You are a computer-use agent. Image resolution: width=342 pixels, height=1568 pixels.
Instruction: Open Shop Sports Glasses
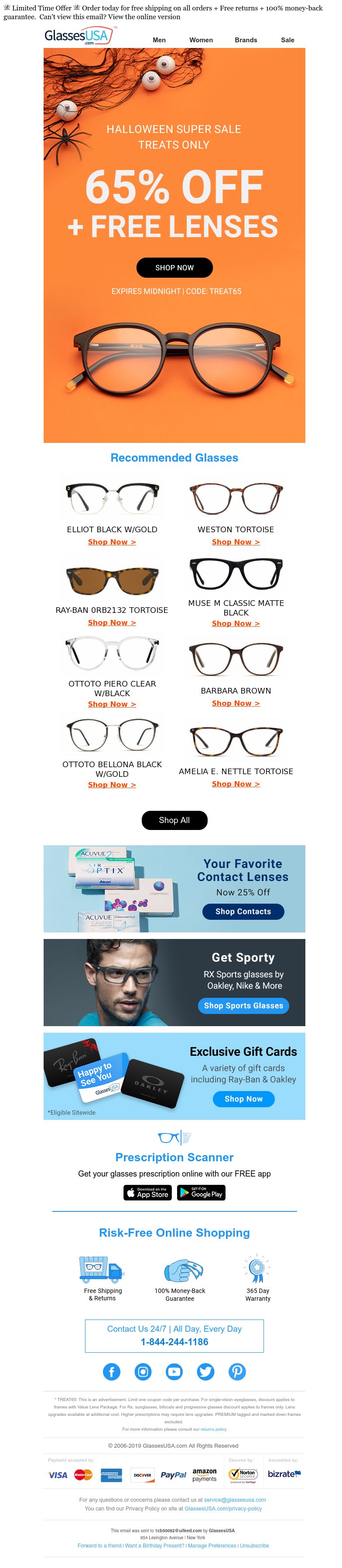coord(243,1006)
